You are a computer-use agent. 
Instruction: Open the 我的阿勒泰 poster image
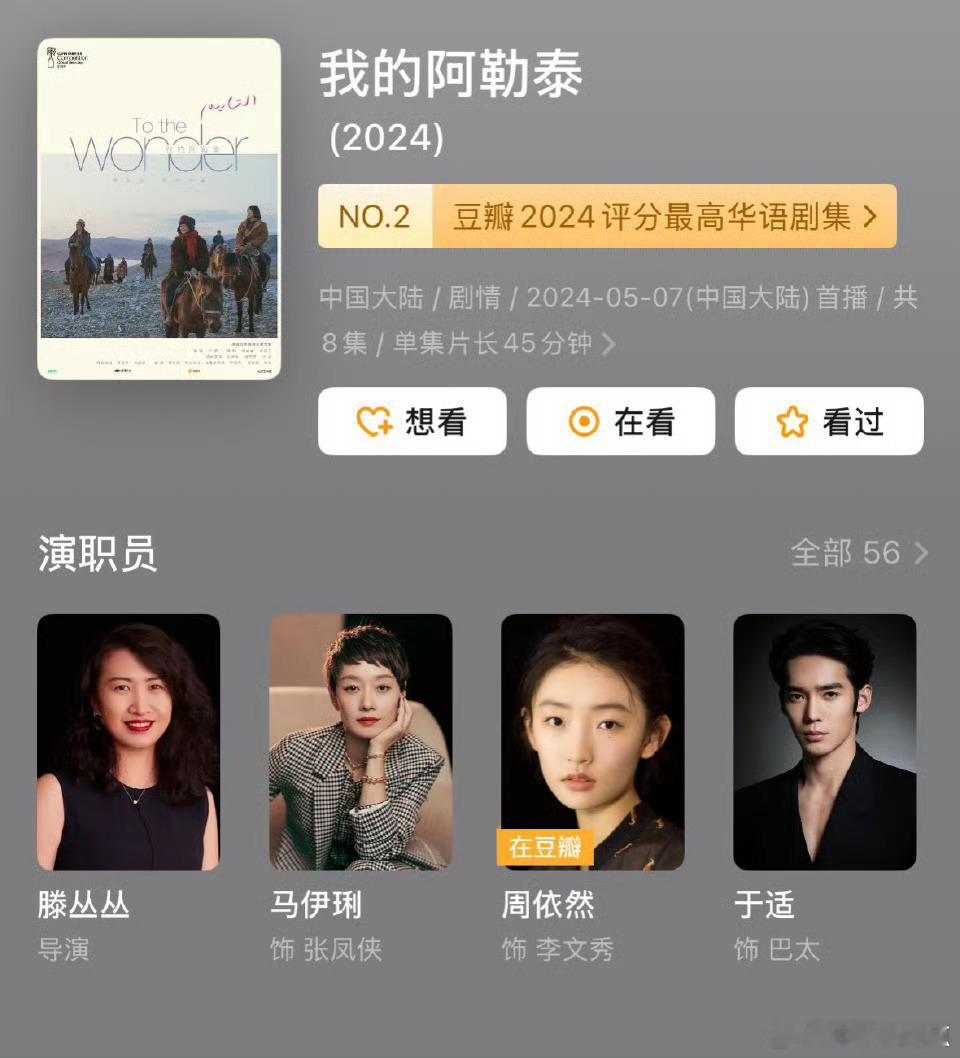point(159,208)
